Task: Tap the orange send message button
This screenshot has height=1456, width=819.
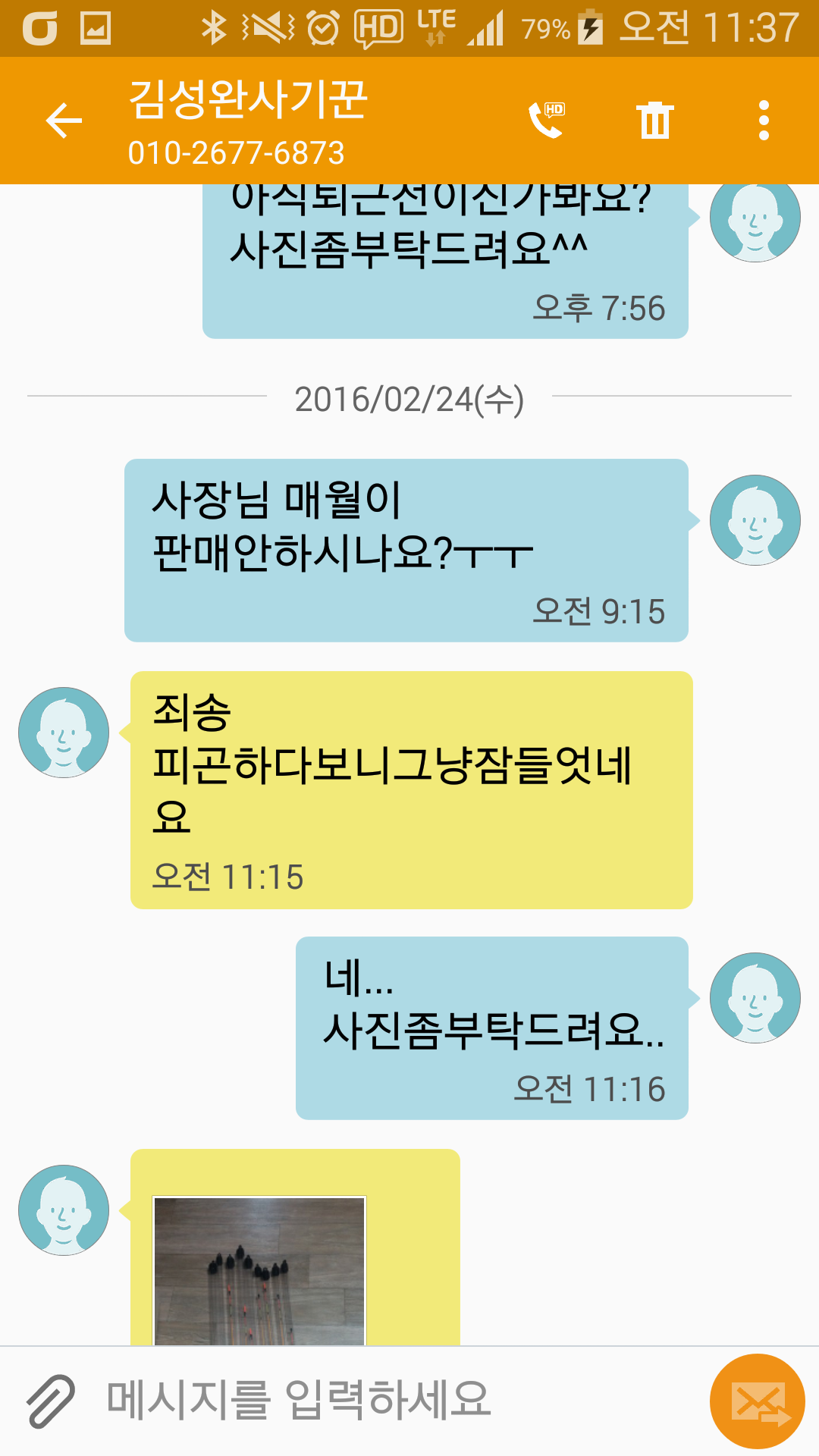Action: pyautogui.click(x=757, y=1401)
